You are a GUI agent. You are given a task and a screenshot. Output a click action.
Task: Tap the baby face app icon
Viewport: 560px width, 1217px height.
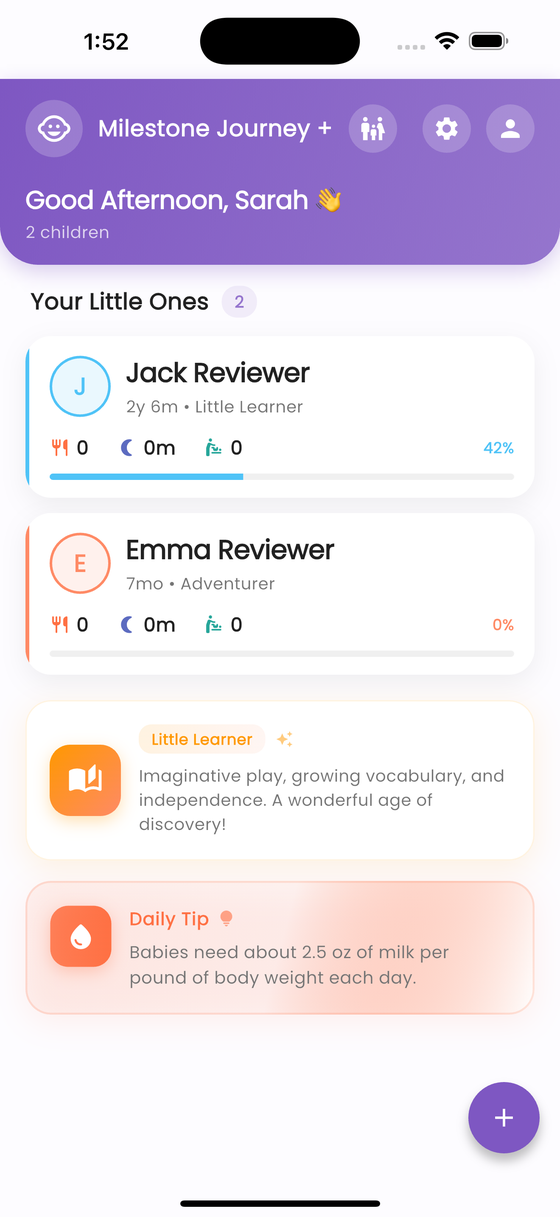click(x=54, y=129)
